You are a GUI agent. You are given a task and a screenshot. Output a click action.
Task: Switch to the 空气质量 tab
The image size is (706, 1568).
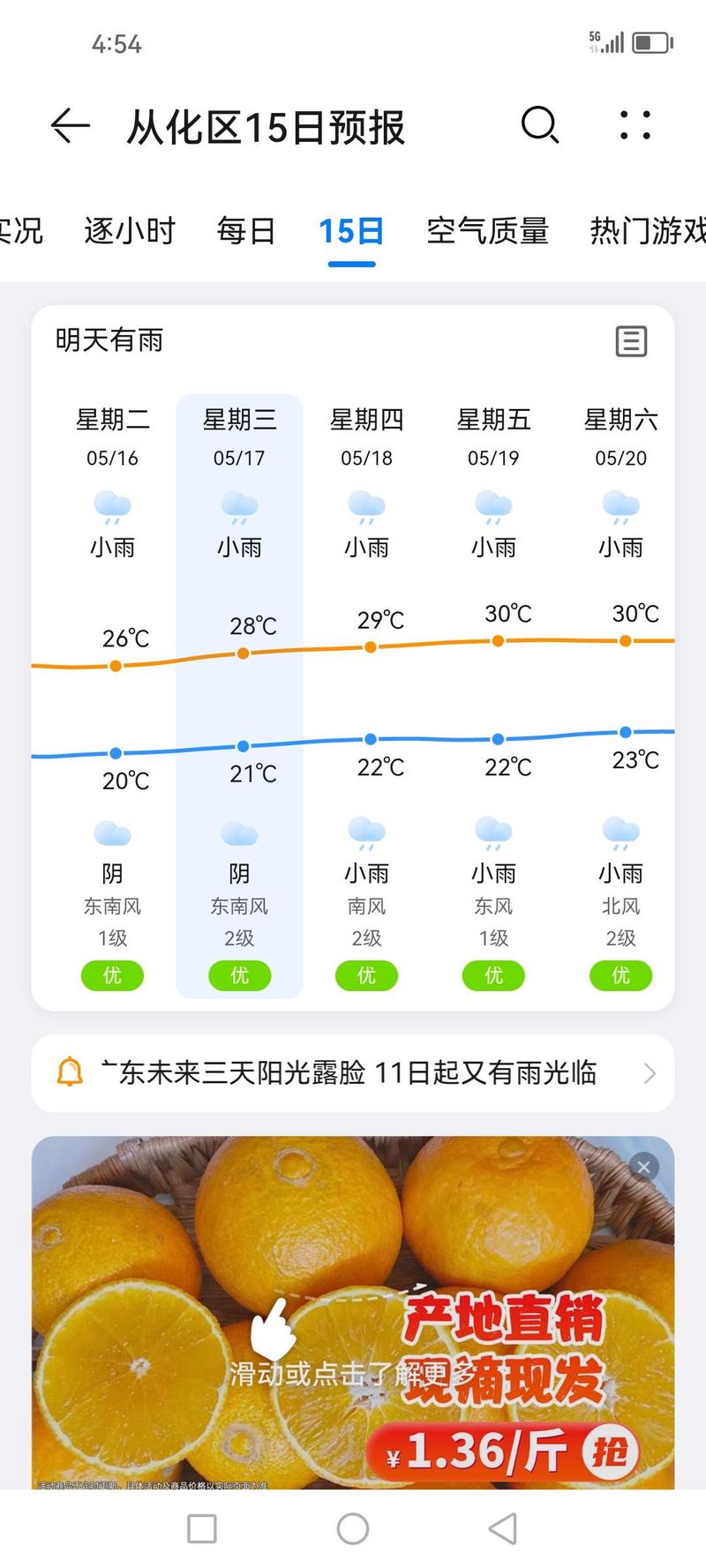click(x=488, y=230)
